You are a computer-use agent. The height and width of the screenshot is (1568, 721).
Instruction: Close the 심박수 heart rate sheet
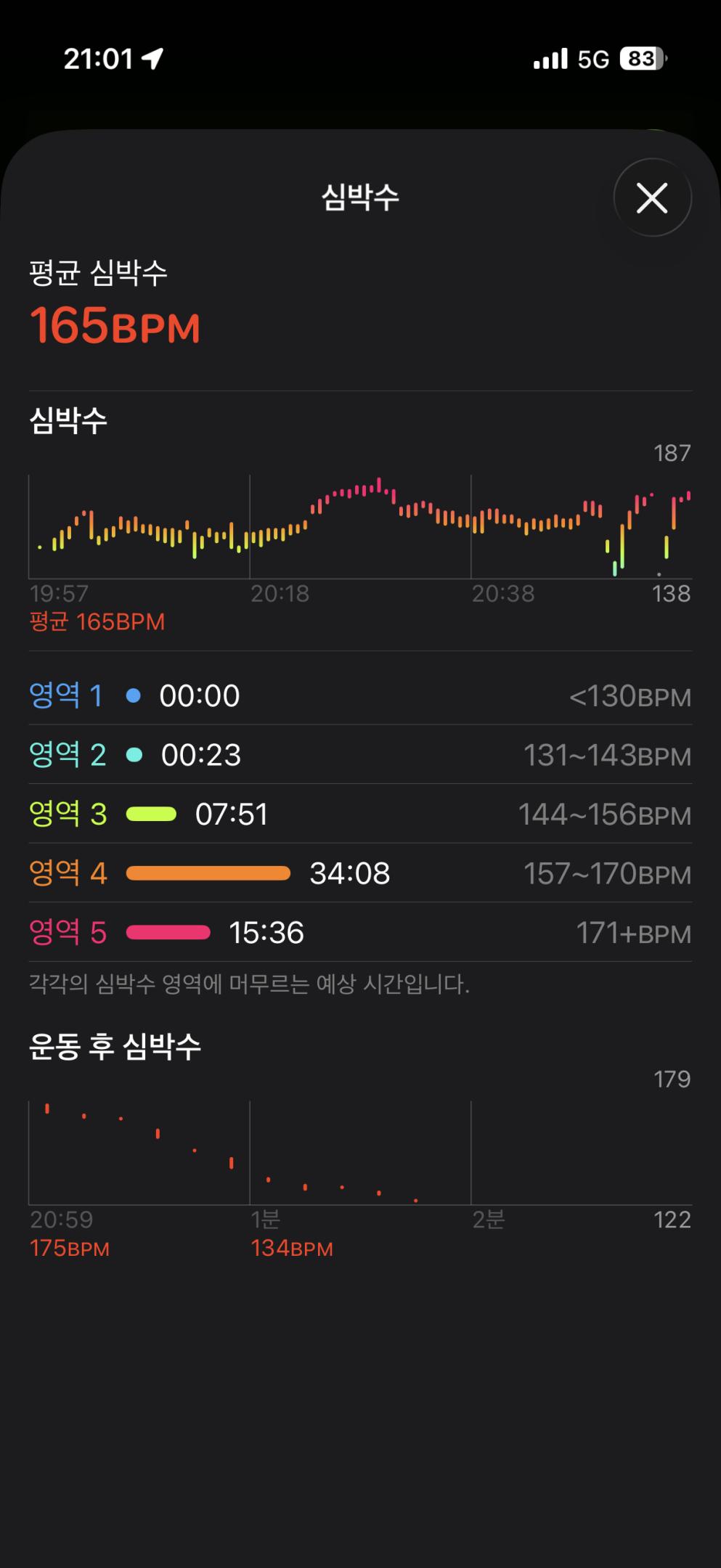coord(651,197)
